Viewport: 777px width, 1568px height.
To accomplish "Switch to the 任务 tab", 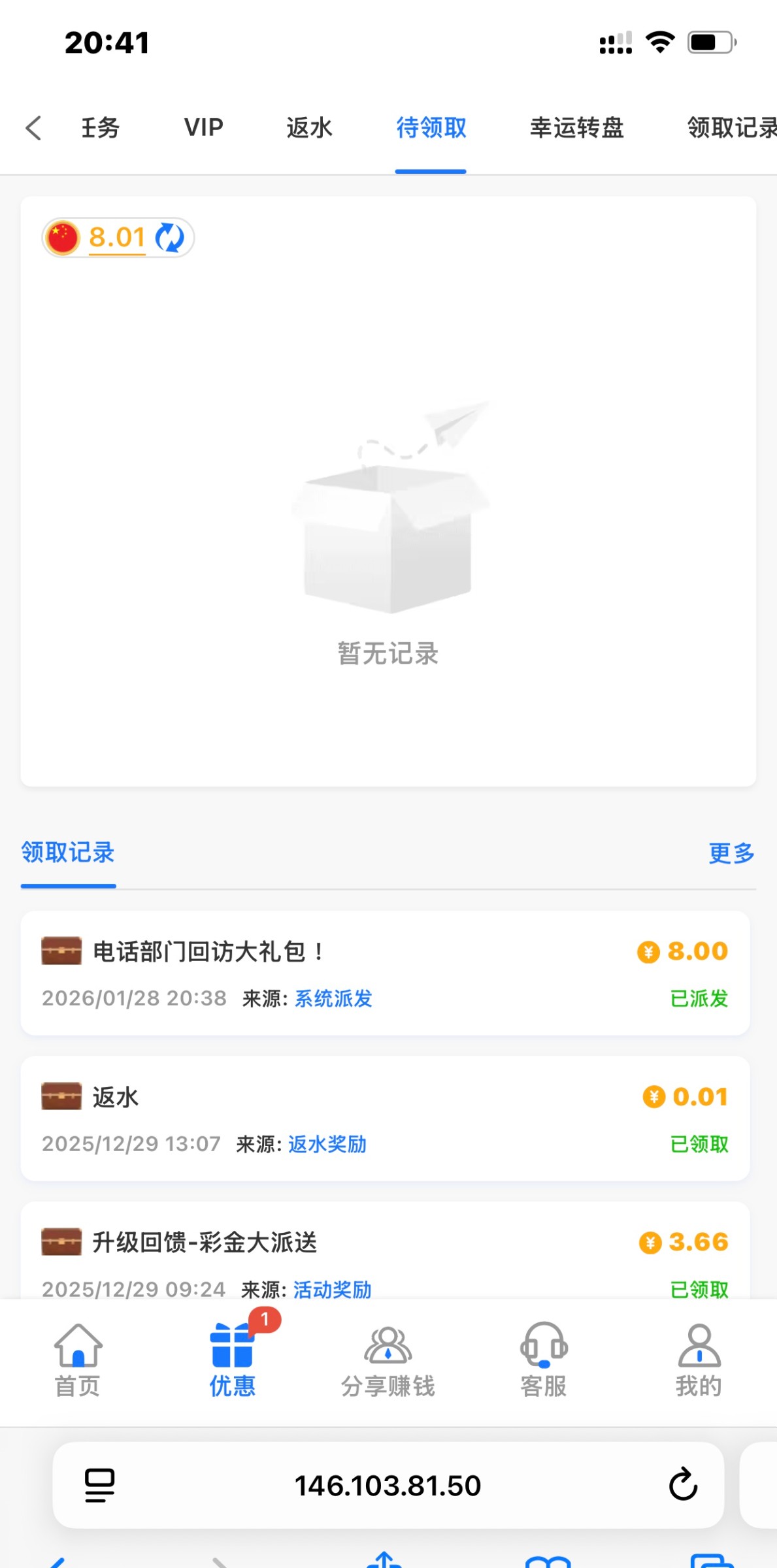I will click(x=100, y=128).
